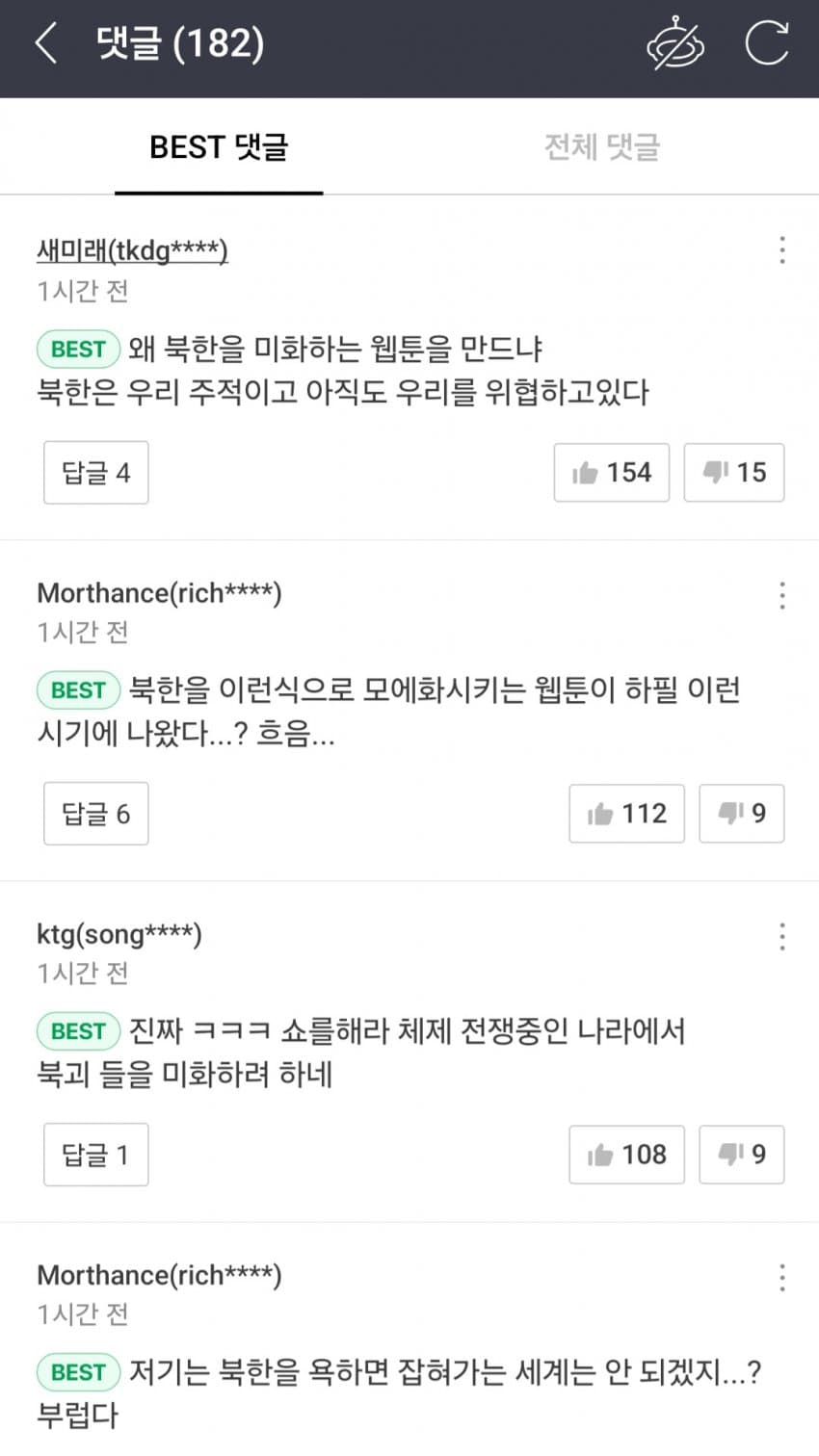
Task: Open options for Morthance's 부럽다 comment
Action: 781,1277
